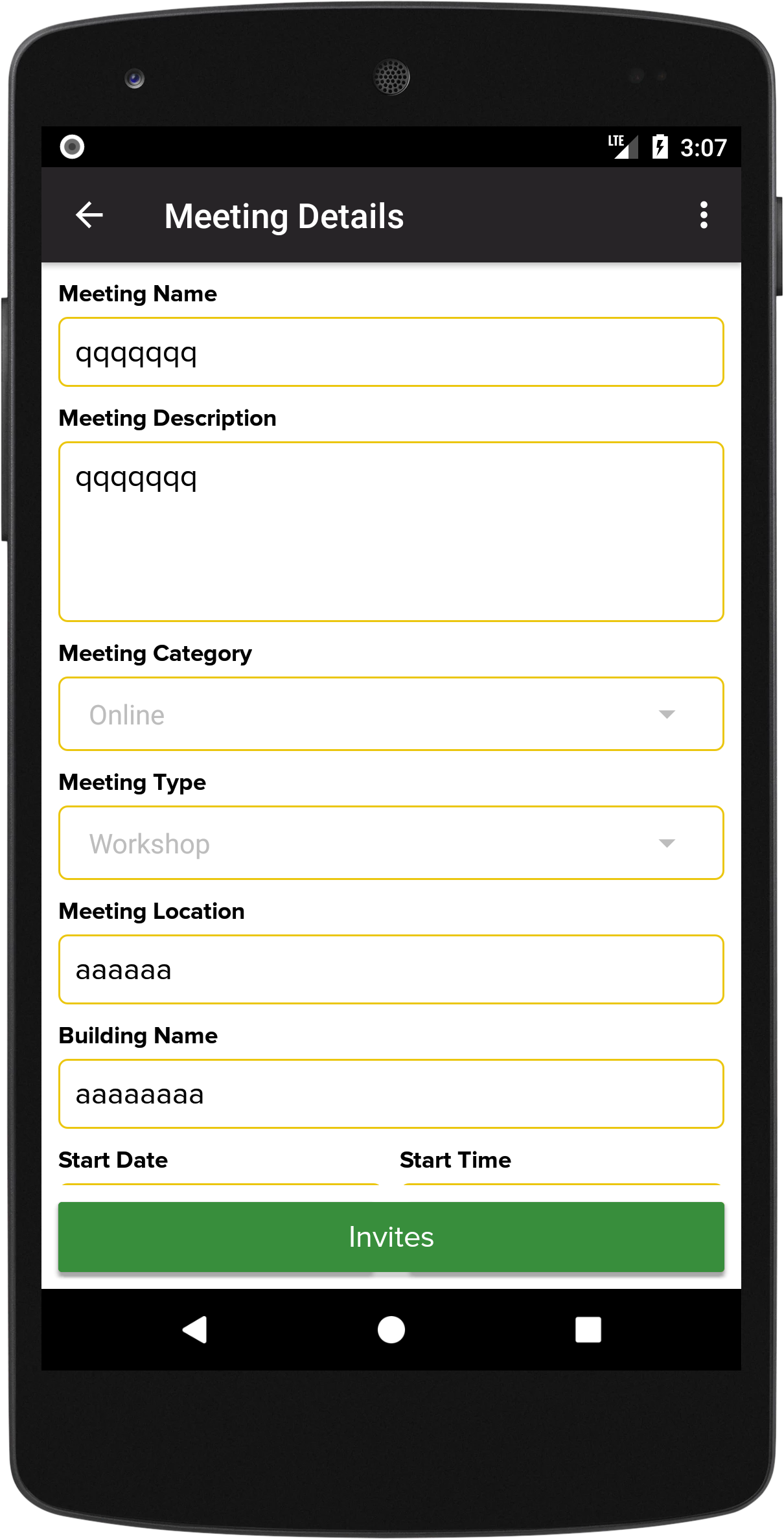Go back from Meeting Details
This screenshot has height=1539, width=784.
[89, 215]
